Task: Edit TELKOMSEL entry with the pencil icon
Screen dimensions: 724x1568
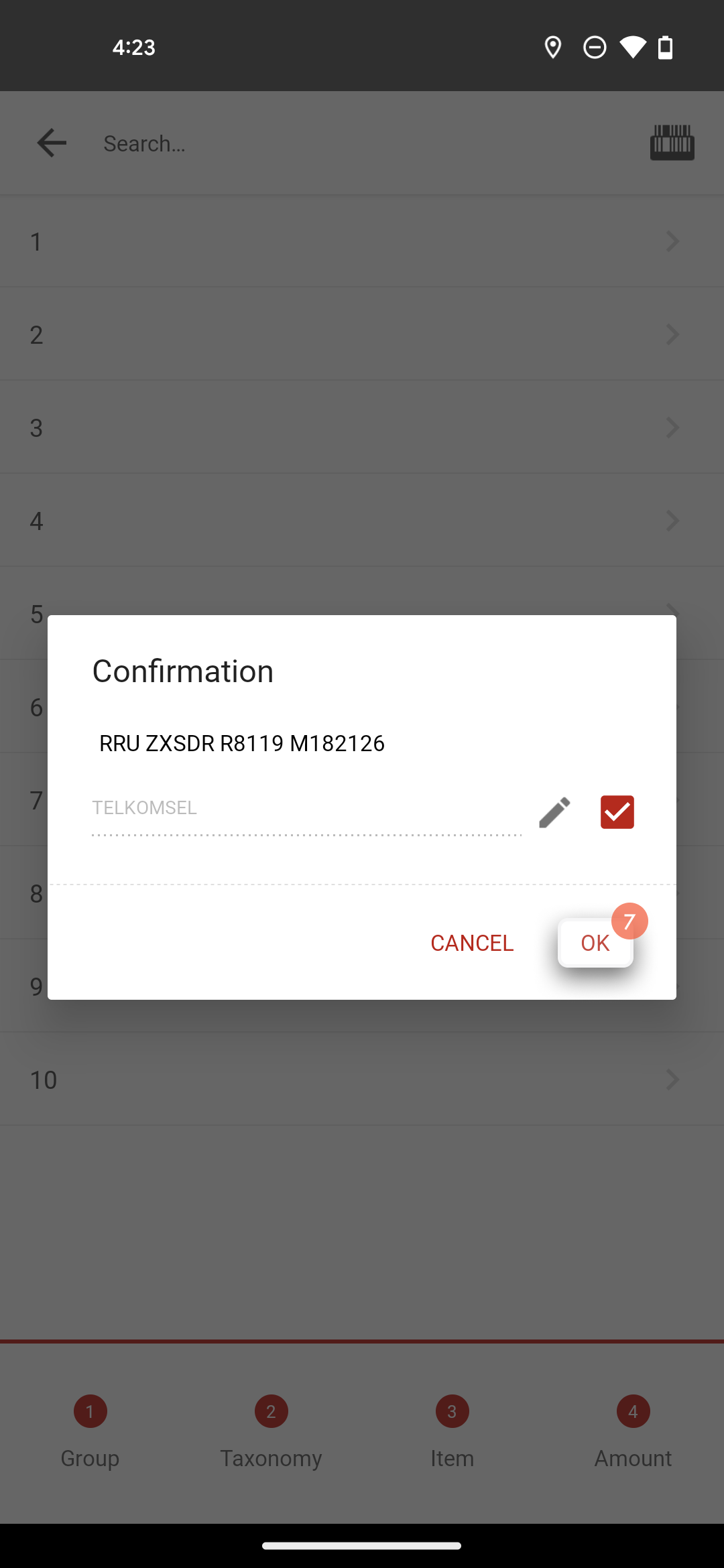Action: (554, 812)
